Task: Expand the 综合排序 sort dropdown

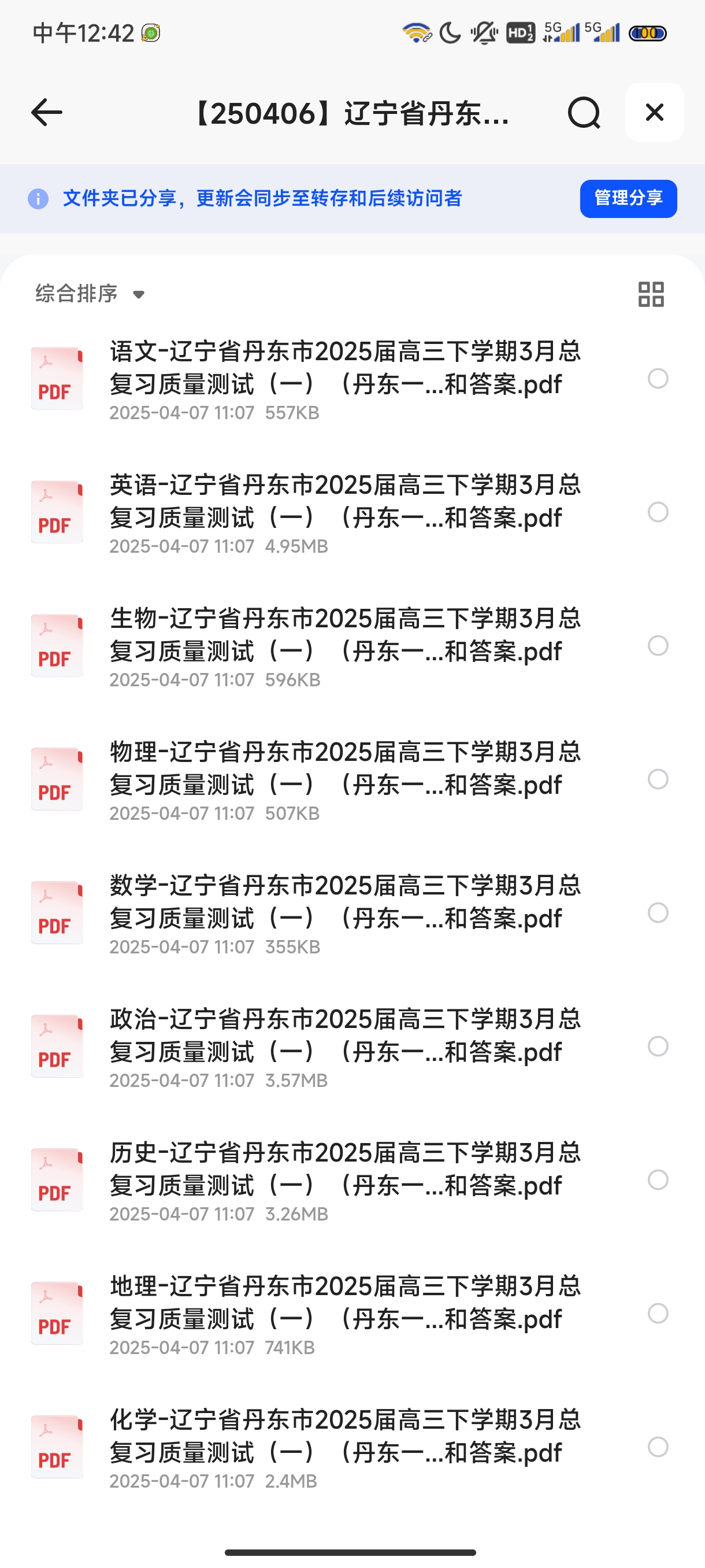Action: (90, 294)
